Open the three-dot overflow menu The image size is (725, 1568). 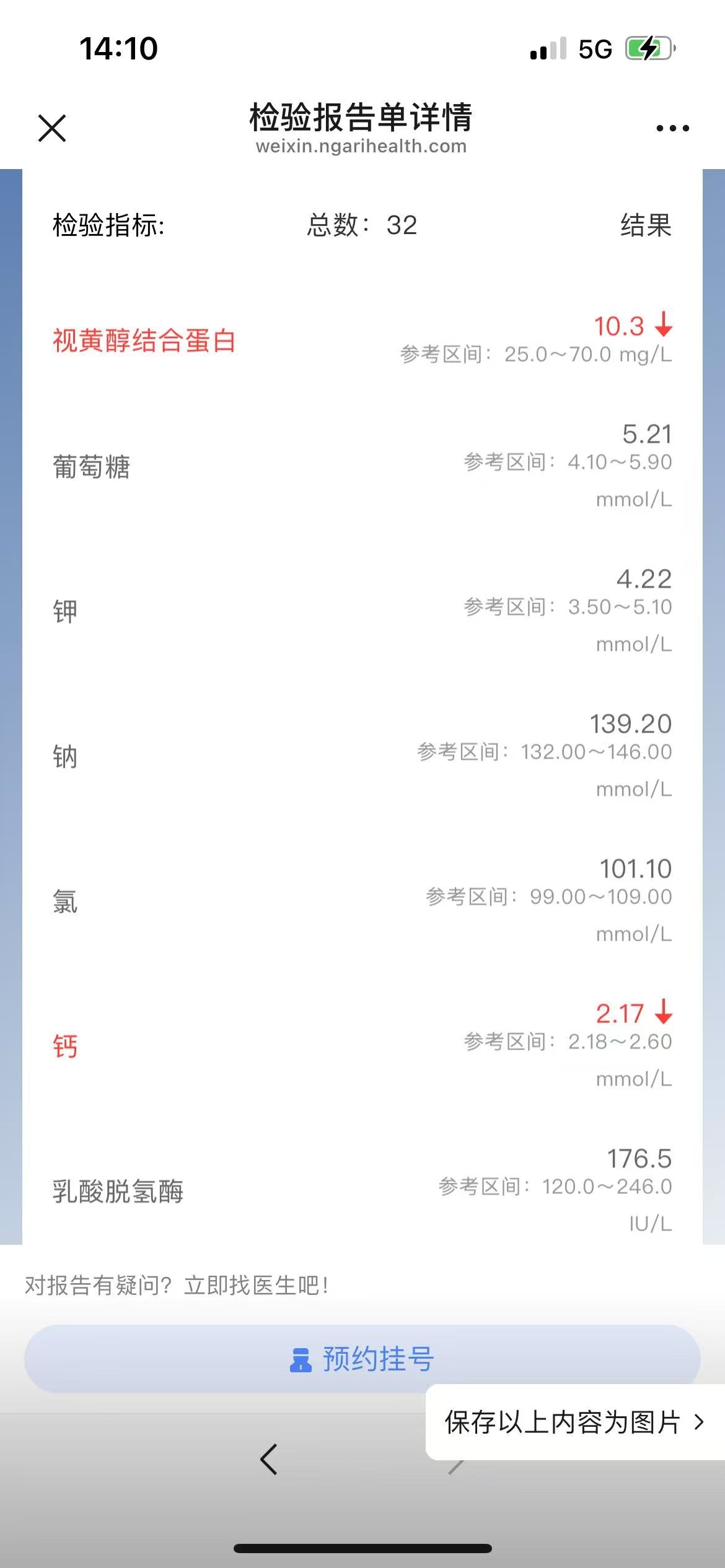[x=672, y=128]
